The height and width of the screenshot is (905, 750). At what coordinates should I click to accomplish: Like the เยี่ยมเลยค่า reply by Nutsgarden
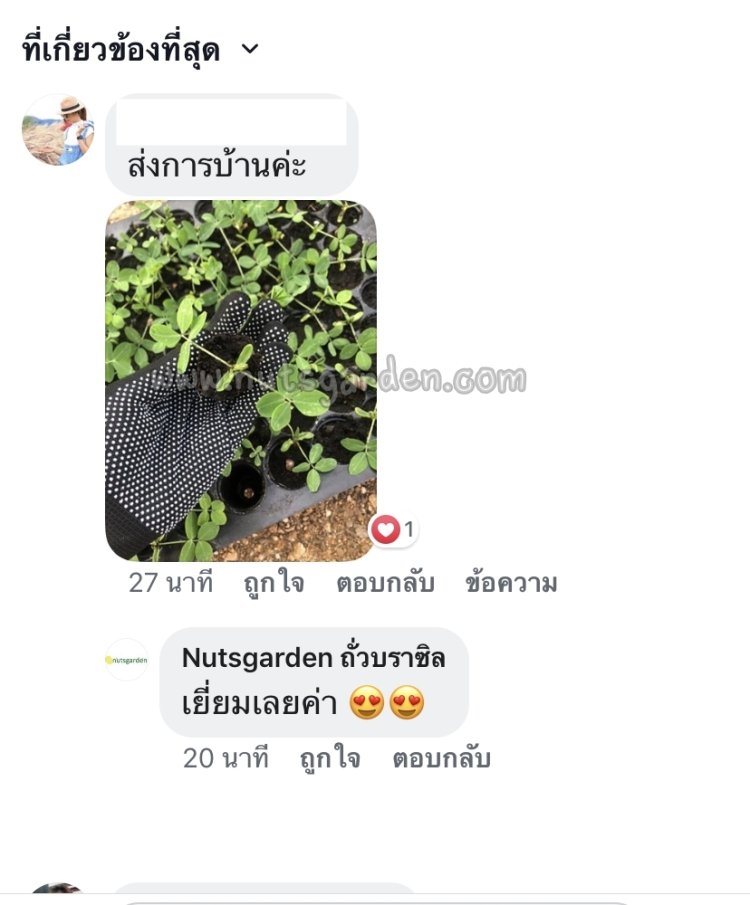330,758
